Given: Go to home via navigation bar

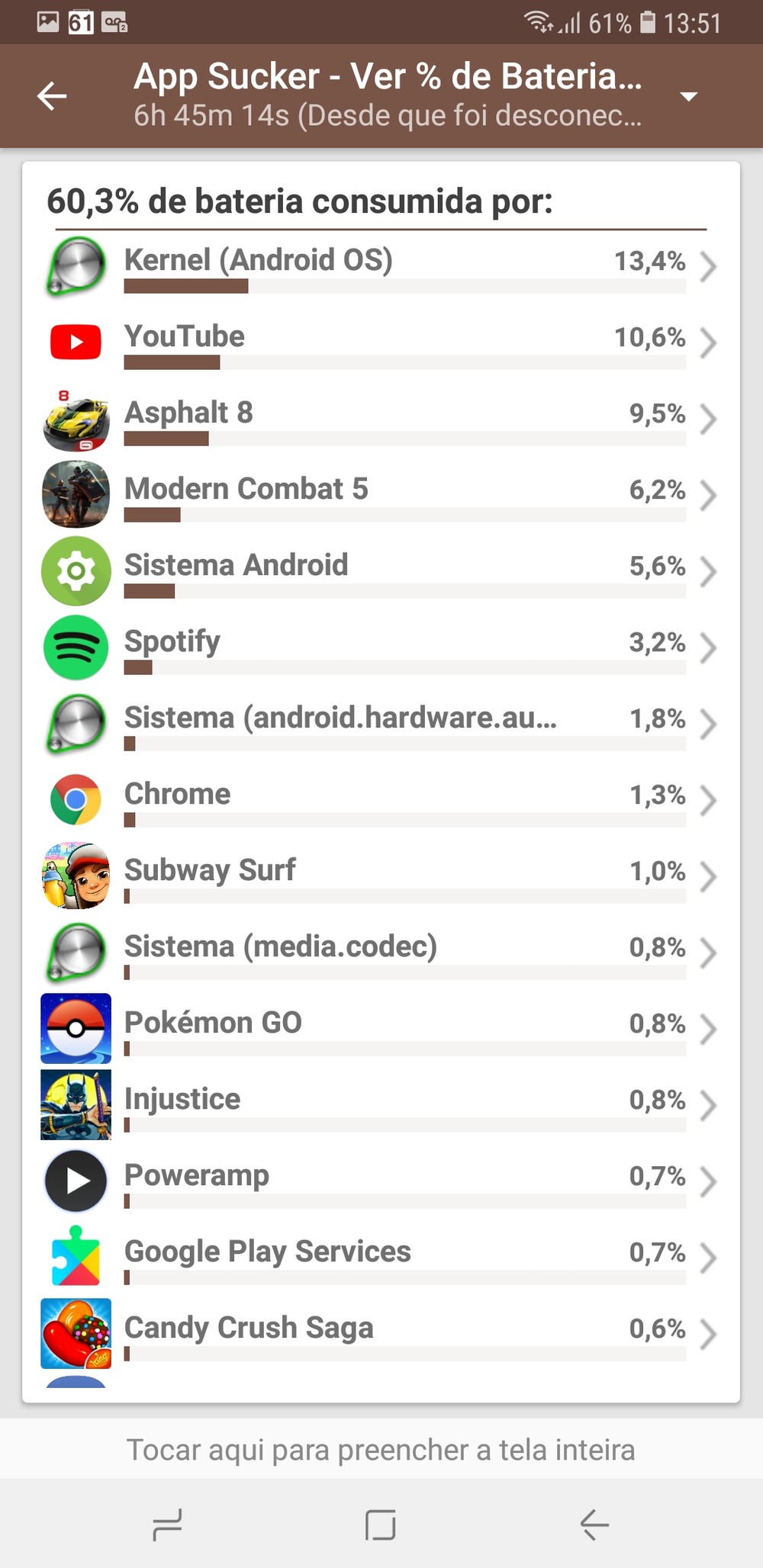Looking at the screenshot, I should 380,1525.
